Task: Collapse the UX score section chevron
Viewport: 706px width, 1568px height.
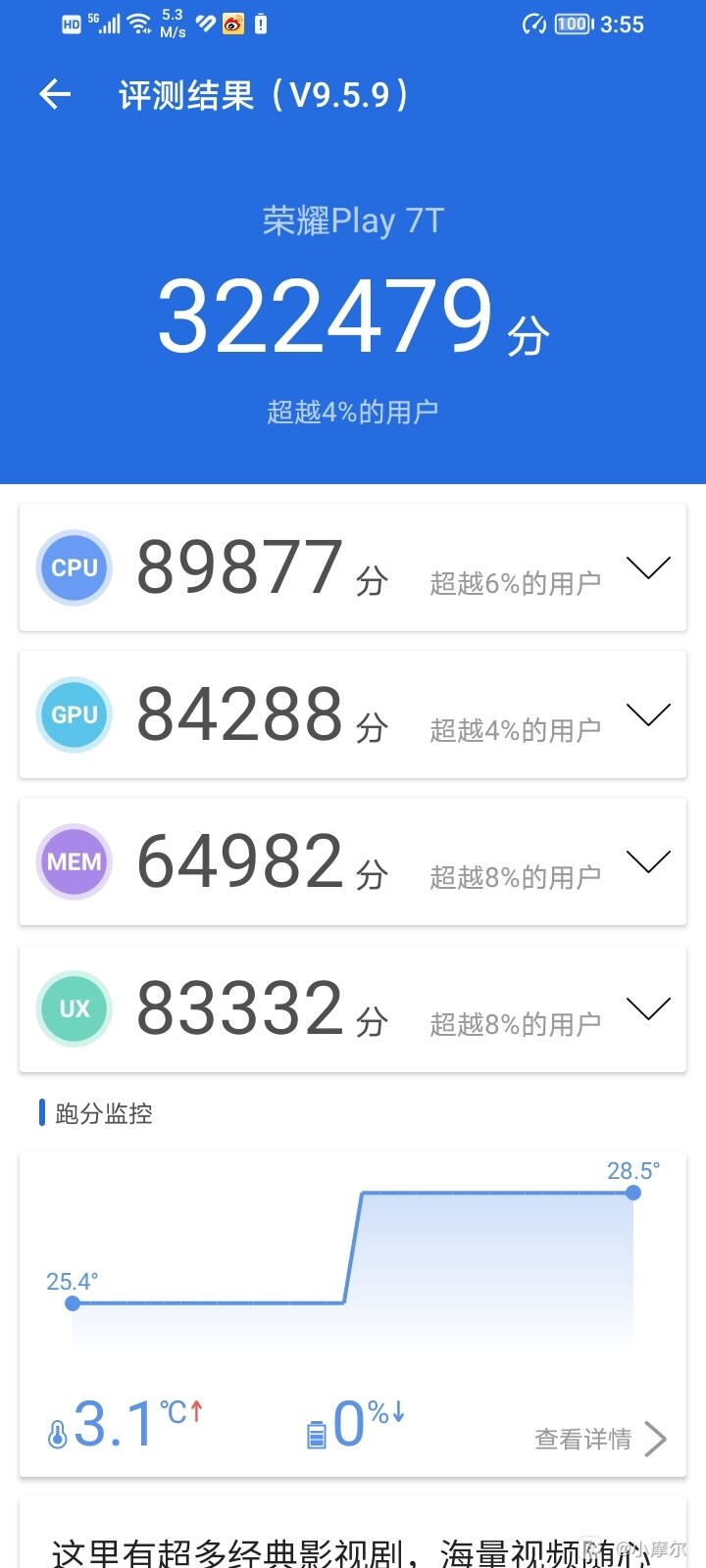Action: tap(648, 1008)
